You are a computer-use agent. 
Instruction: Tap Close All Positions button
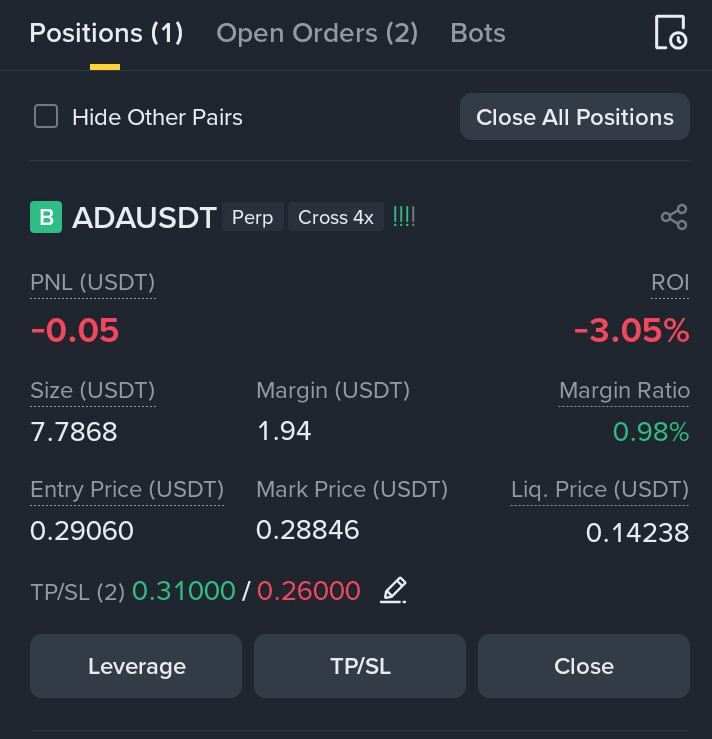click(575, 116)
